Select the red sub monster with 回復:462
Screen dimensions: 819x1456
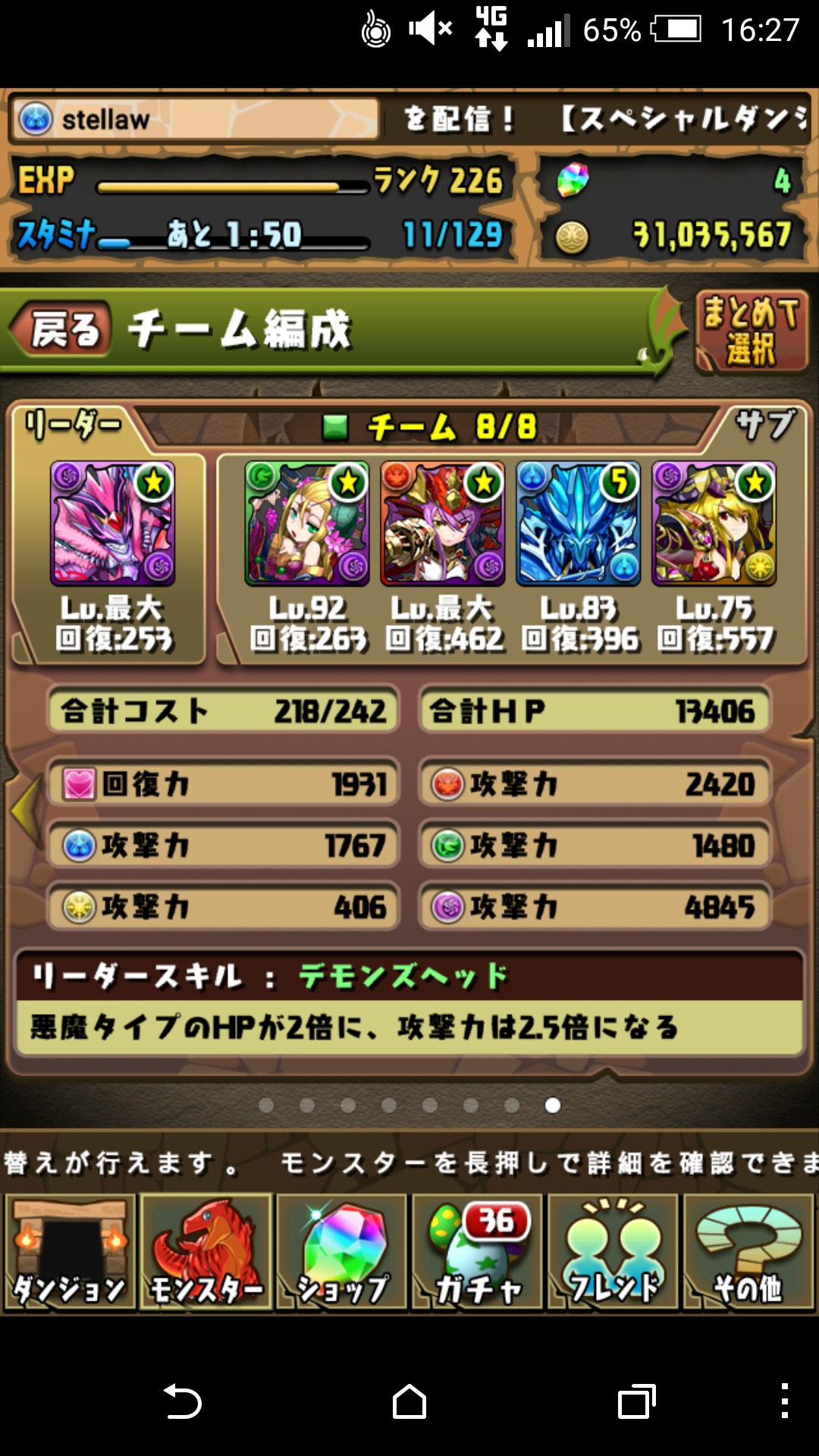(443, 523)
